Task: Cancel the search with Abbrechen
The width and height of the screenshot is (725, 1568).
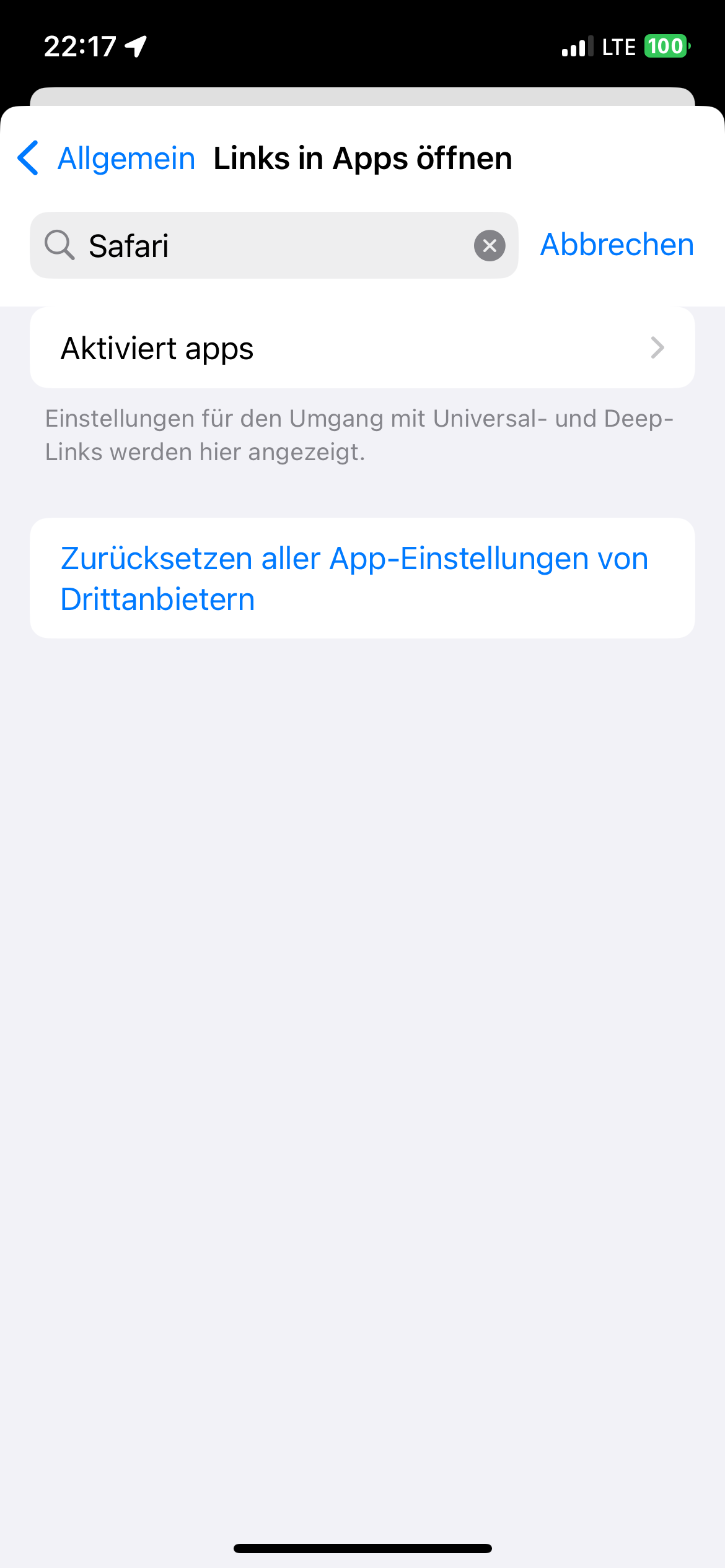Action: tap(617, 245)
